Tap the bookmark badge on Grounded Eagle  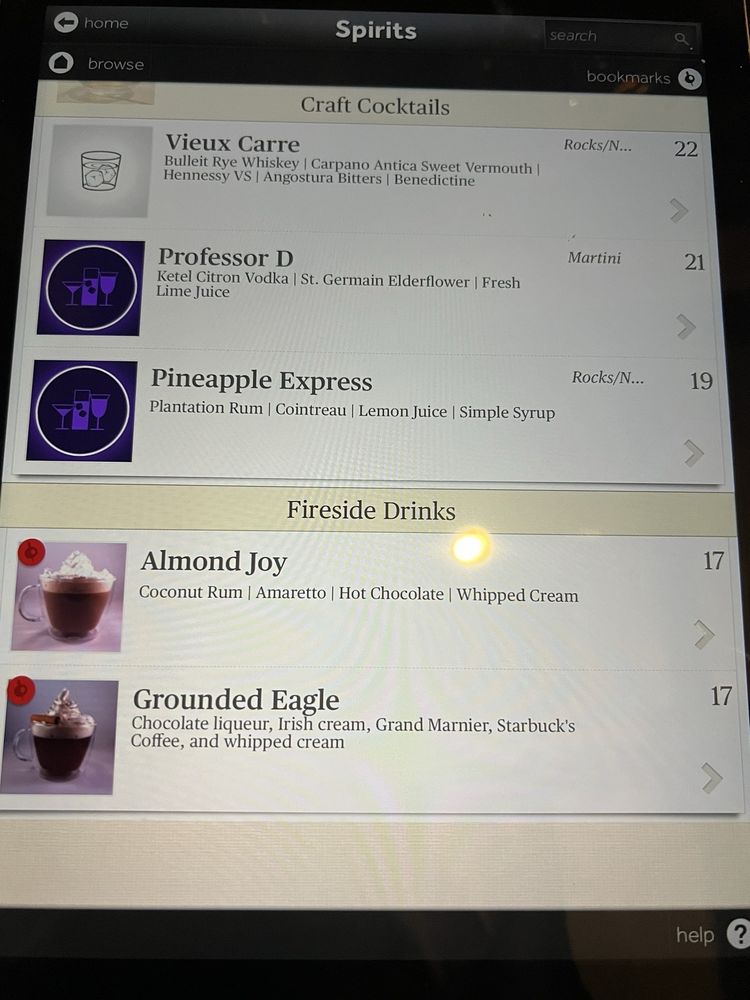click(20, 689)
